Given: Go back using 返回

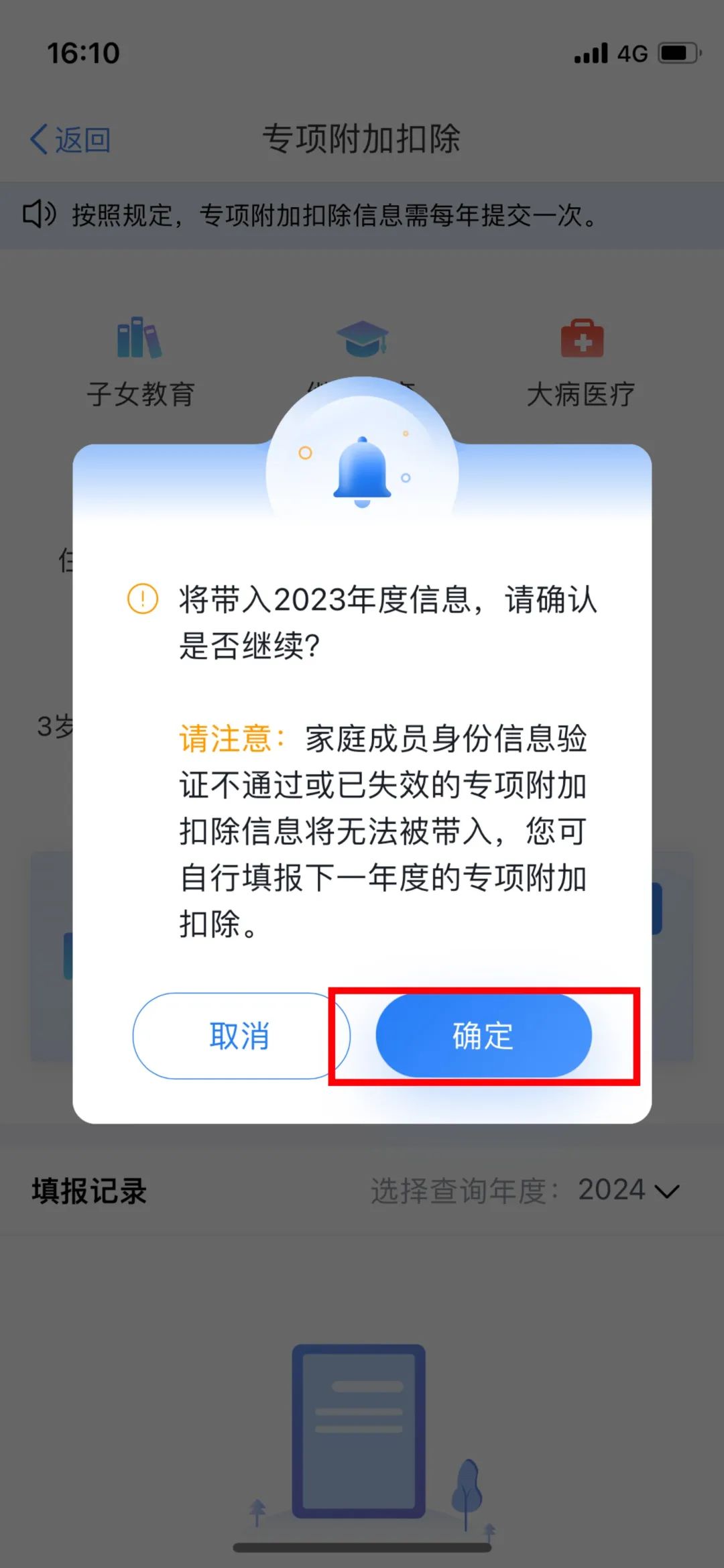Looking at the screenshot, I should click(x=70, y=139).
